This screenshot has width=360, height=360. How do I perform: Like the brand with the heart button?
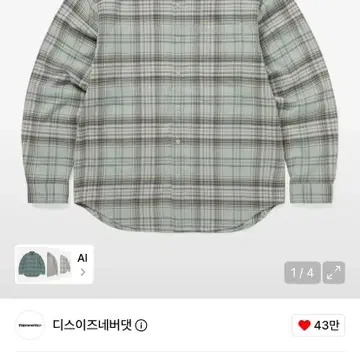click(x=318, y=325)
